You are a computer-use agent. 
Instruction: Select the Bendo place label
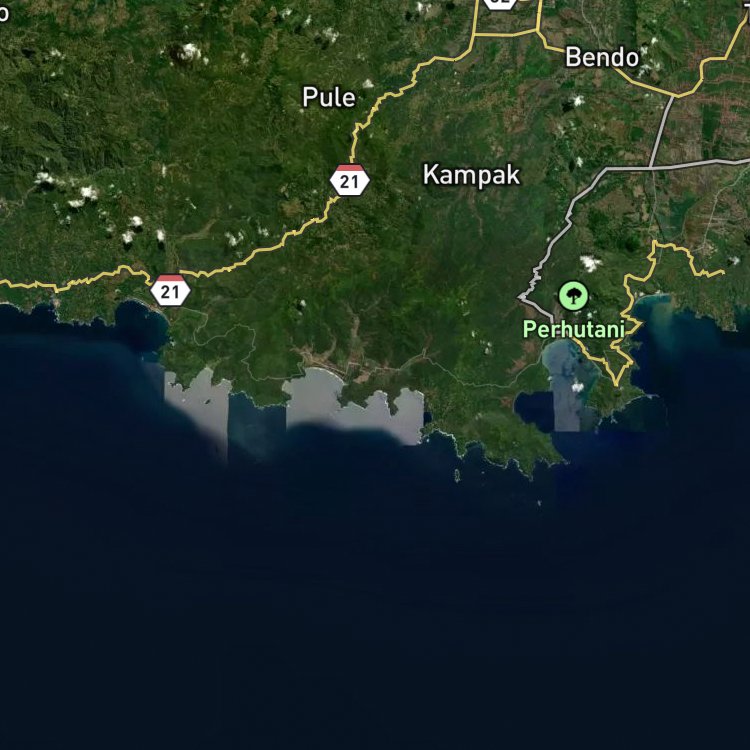pyautogui.click(x=602, y=57)
